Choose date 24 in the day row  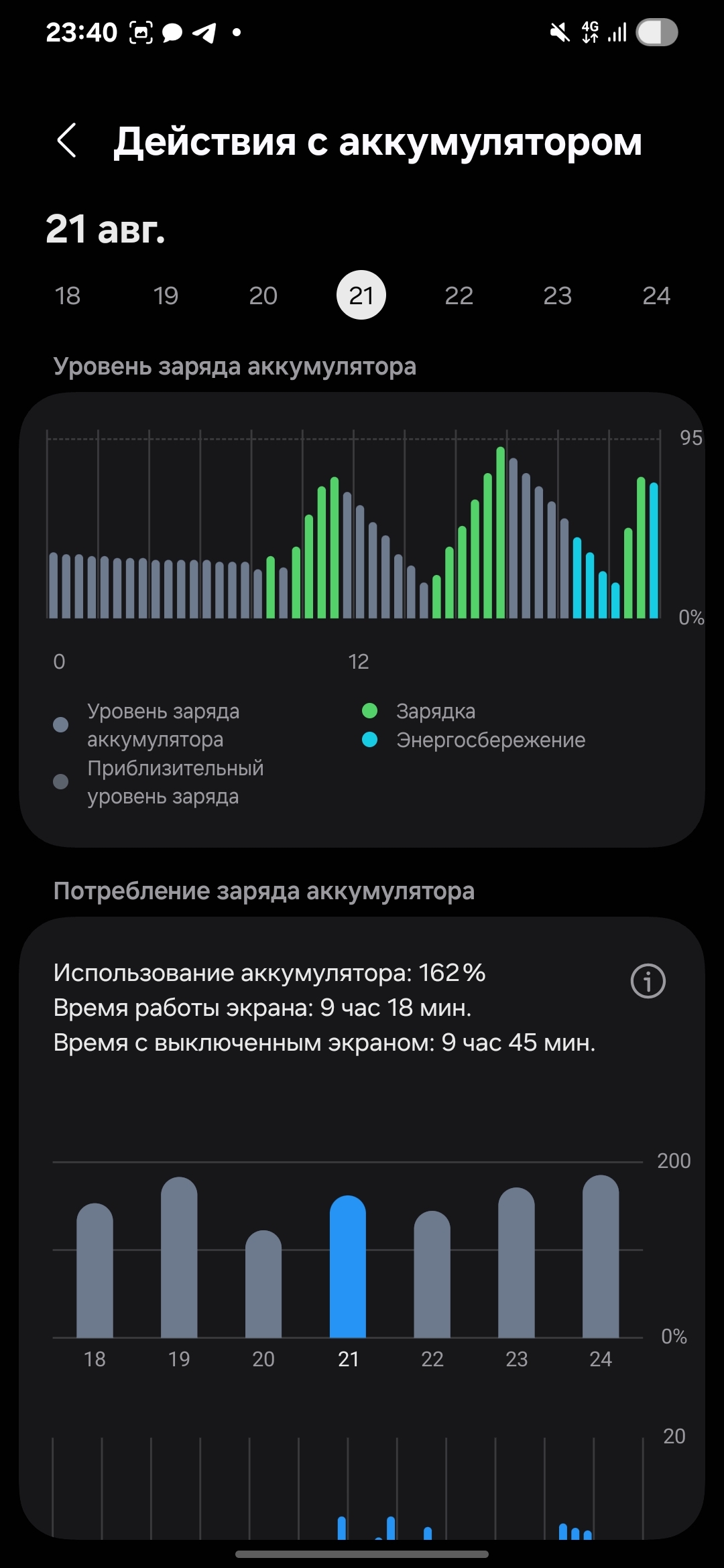[x=656, y=296]
